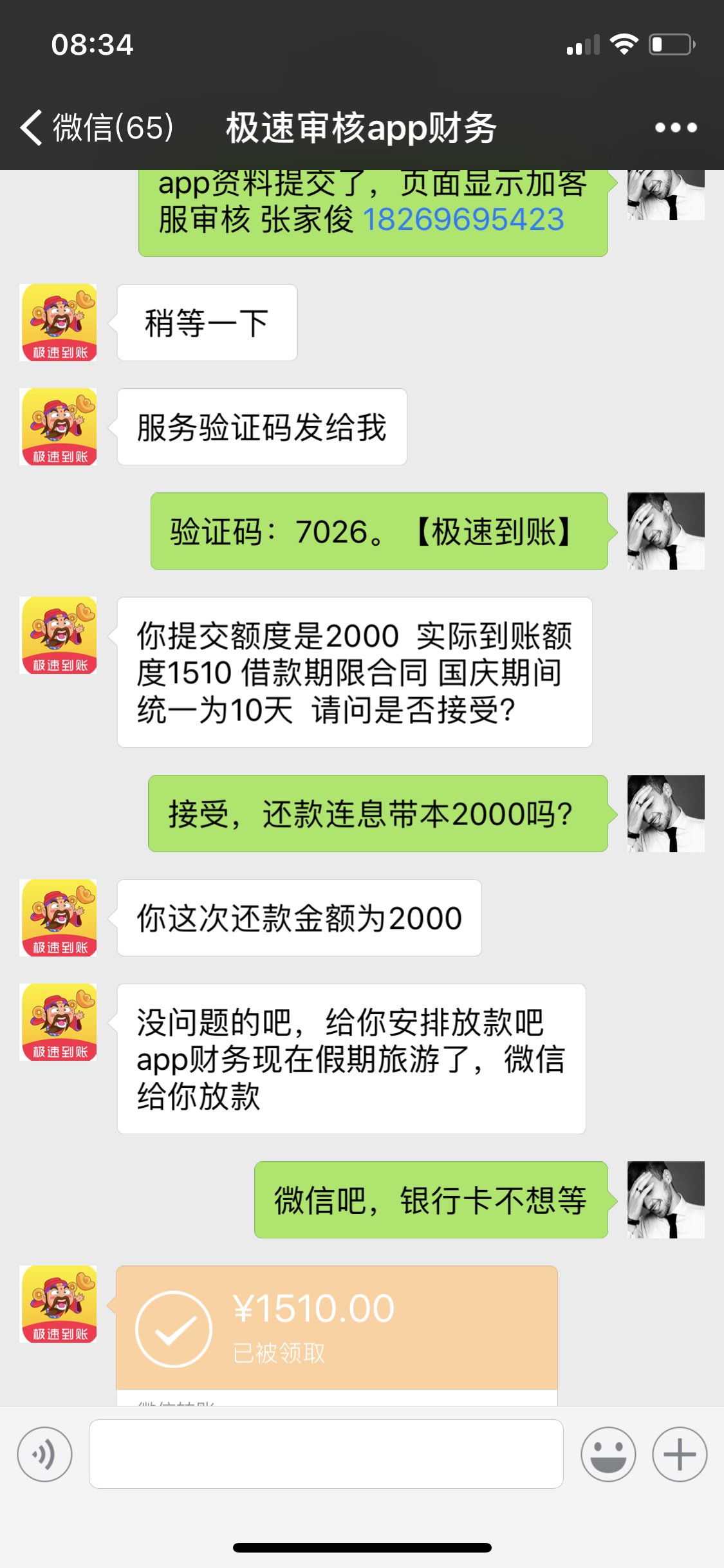Screen dimensions: 724x1568
Task: Tap the phone number 18269695423 link
Action: pos(463,219)
